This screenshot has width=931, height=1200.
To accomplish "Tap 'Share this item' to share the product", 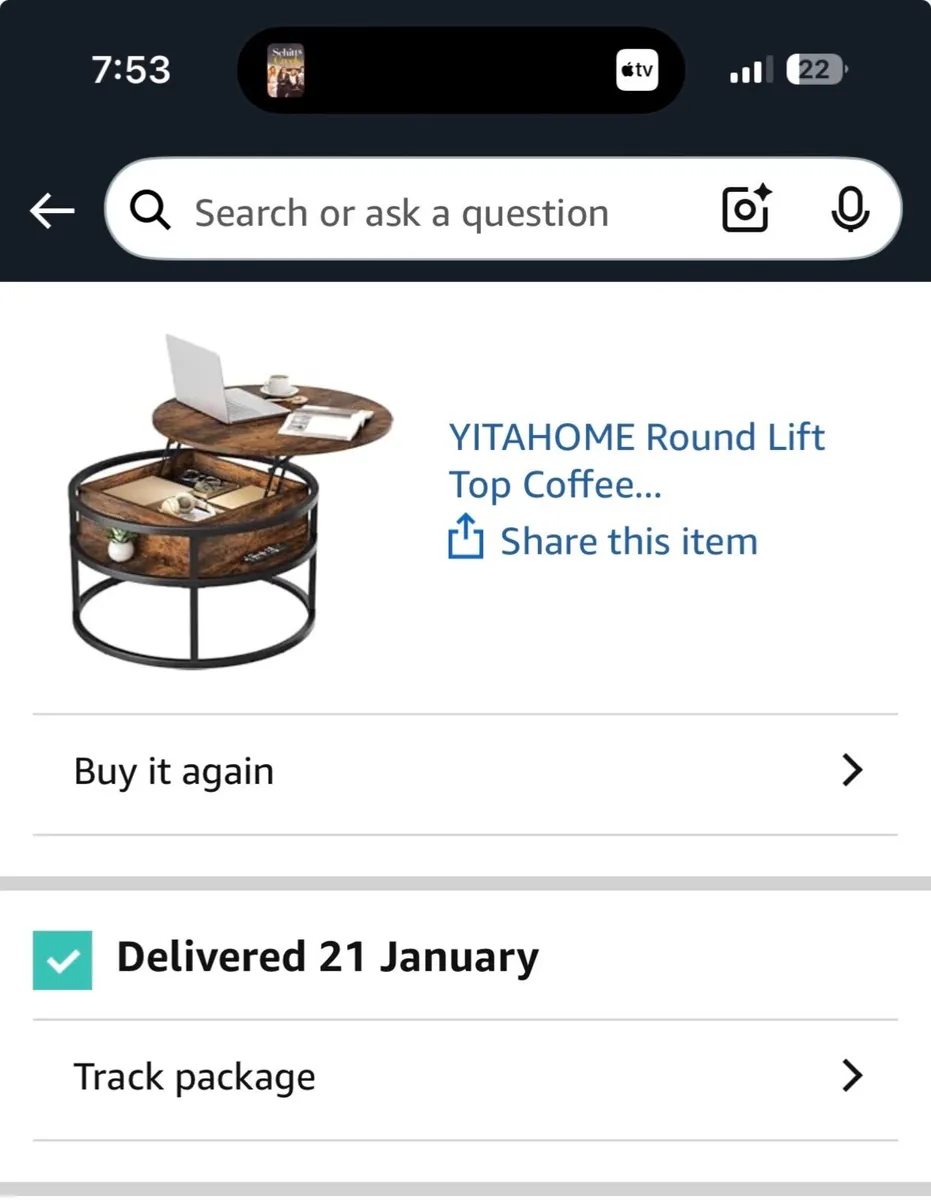I will (628, 540).
